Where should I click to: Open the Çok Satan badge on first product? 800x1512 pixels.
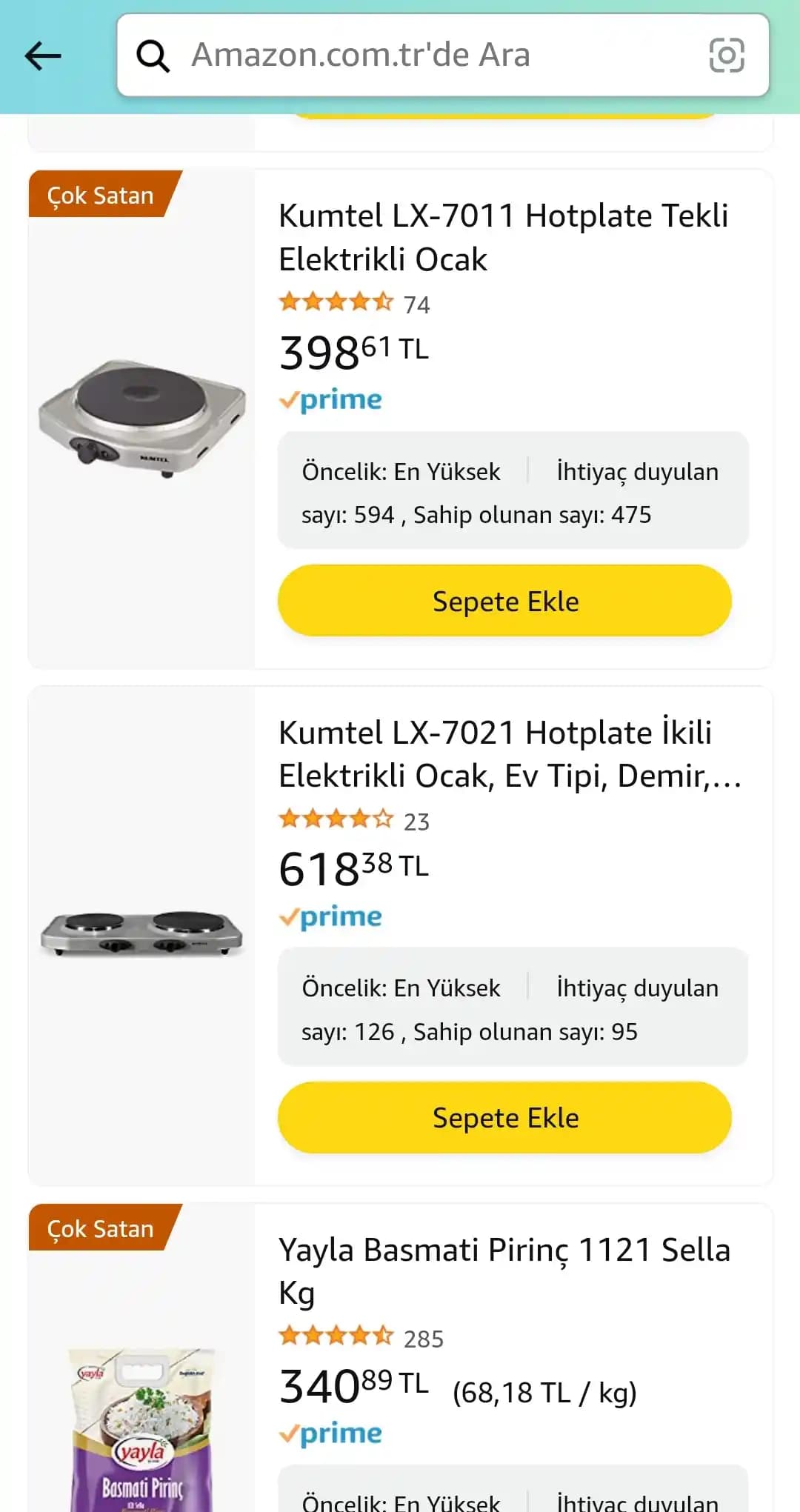101,195
